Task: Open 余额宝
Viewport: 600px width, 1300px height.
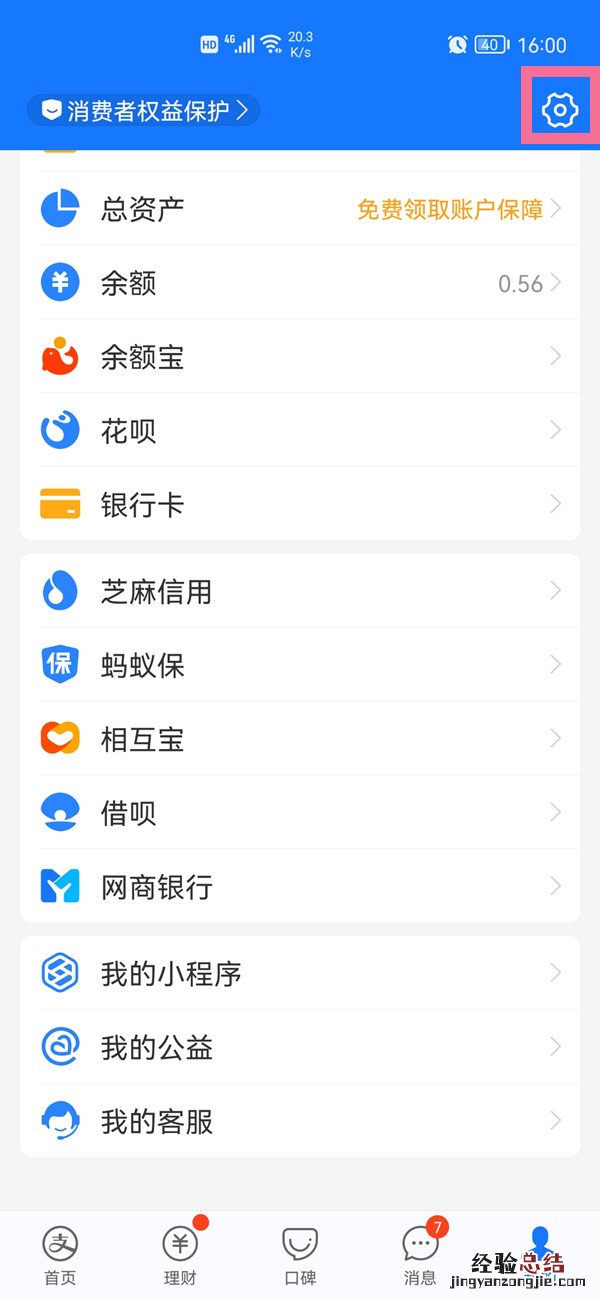Action: click(300, 357)
